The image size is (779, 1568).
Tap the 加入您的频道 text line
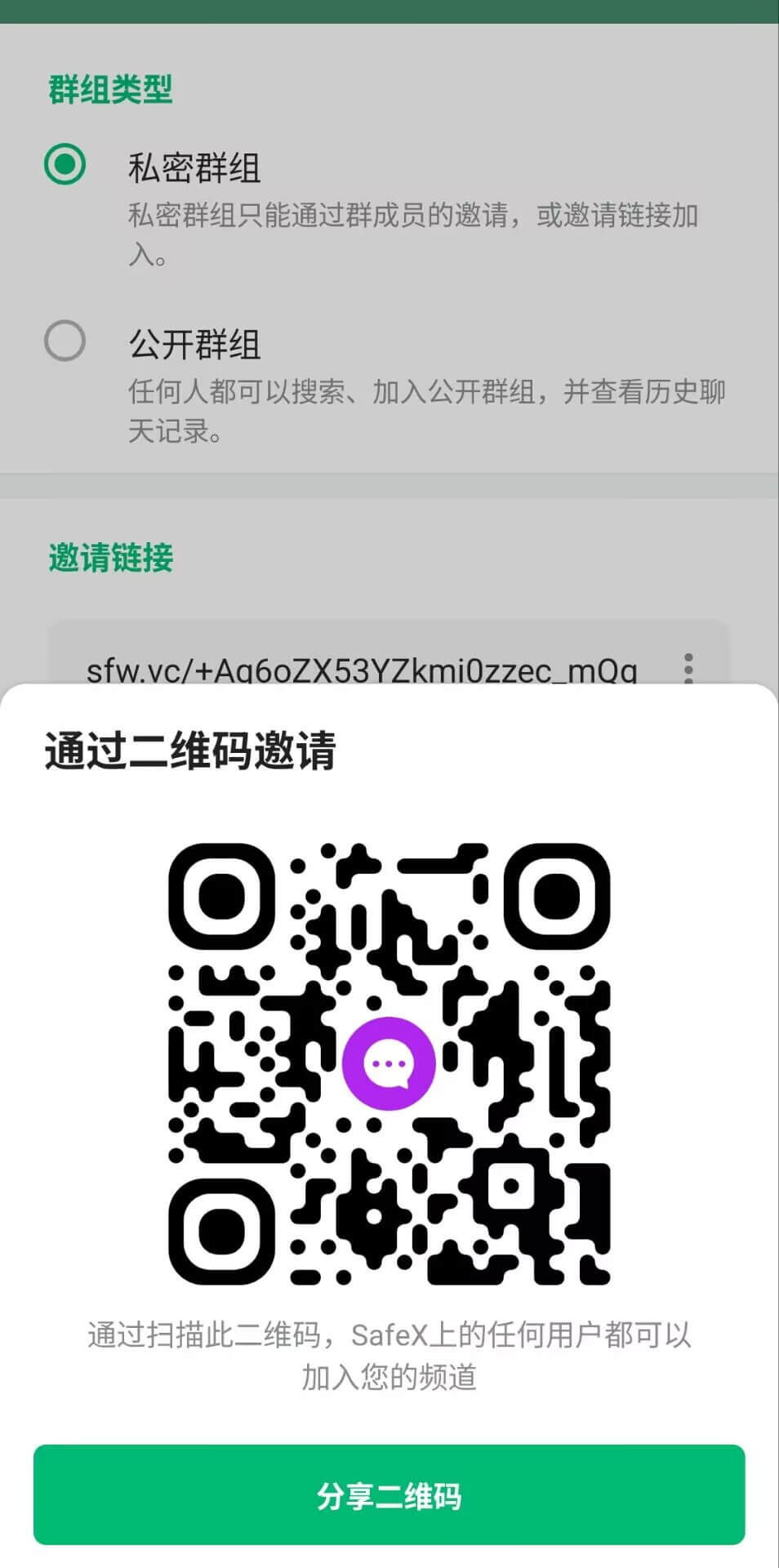[389, 1376]
